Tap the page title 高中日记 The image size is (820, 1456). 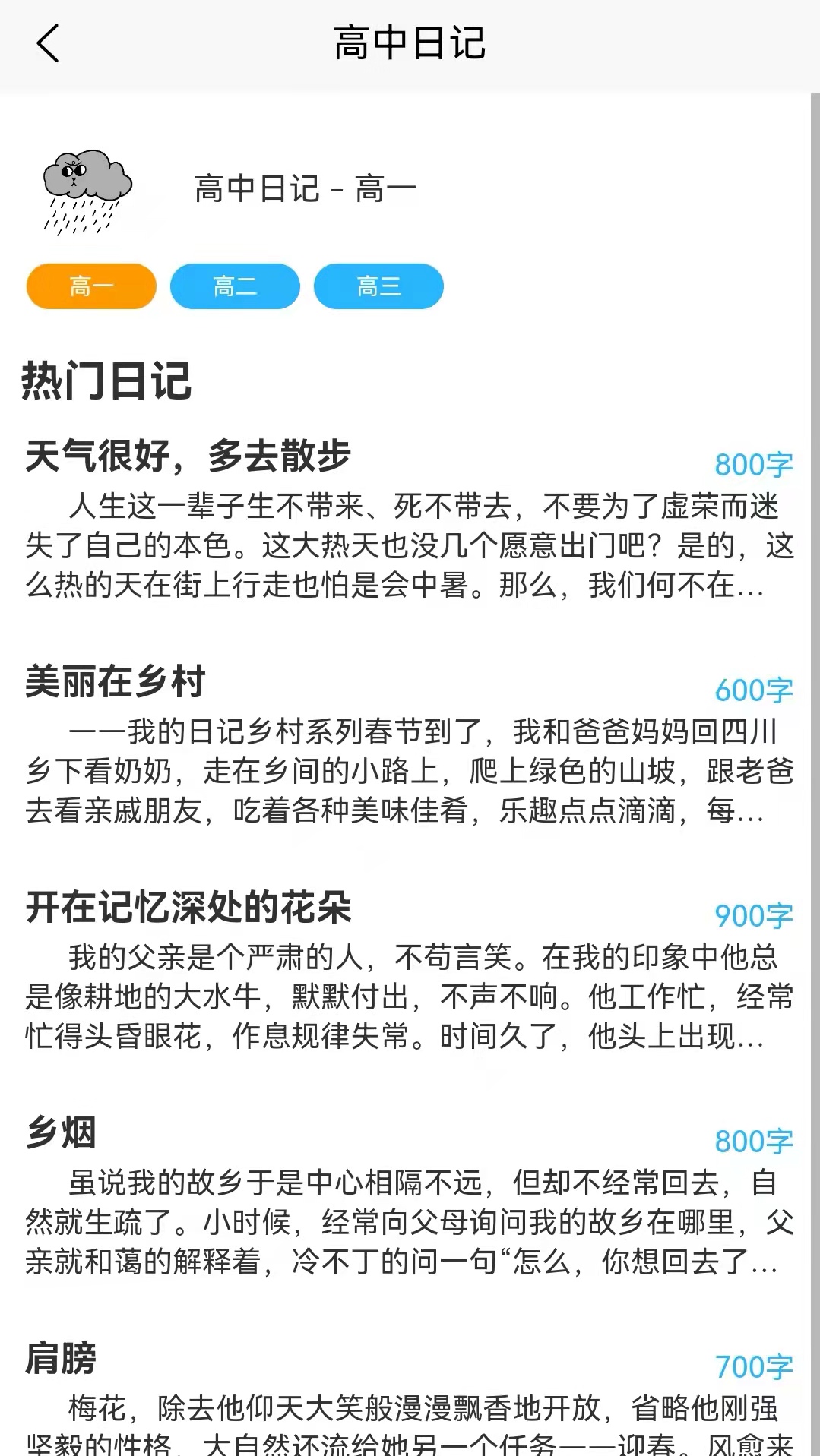pyautogui.click(x=410, y=44)
